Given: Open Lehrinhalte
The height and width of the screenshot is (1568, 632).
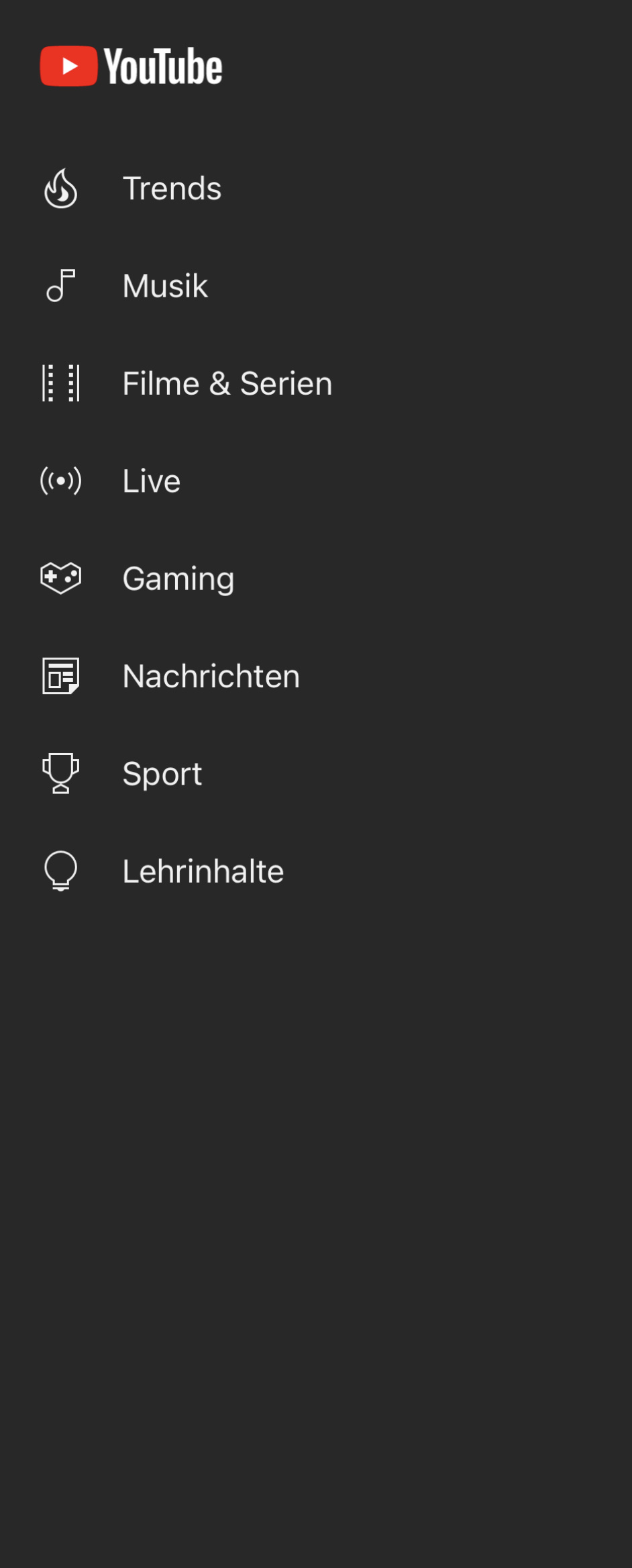Looking at the screenshot, I should tap(203, 871).
